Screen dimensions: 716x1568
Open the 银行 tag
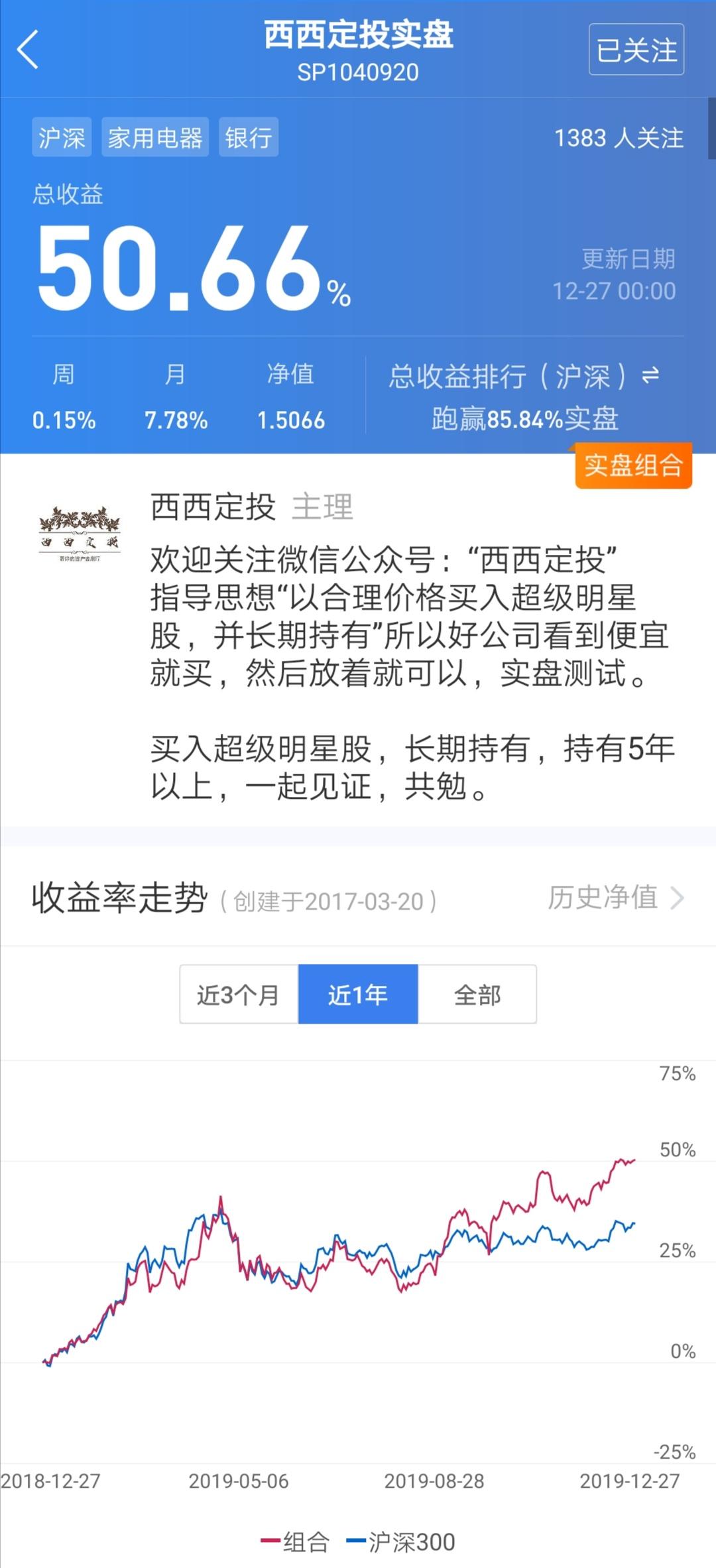[x=249, y=137]
